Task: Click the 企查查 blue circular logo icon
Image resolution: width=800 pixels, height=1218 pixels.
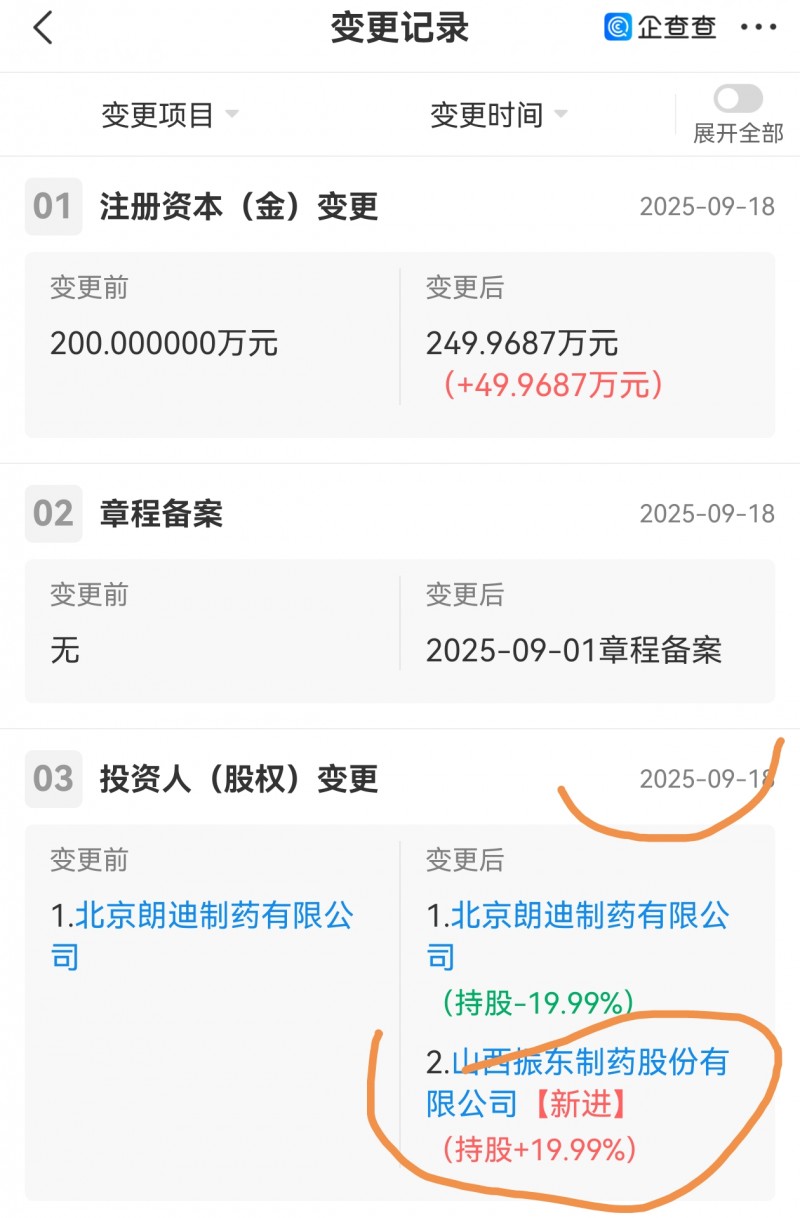Action: coord(619,28)
